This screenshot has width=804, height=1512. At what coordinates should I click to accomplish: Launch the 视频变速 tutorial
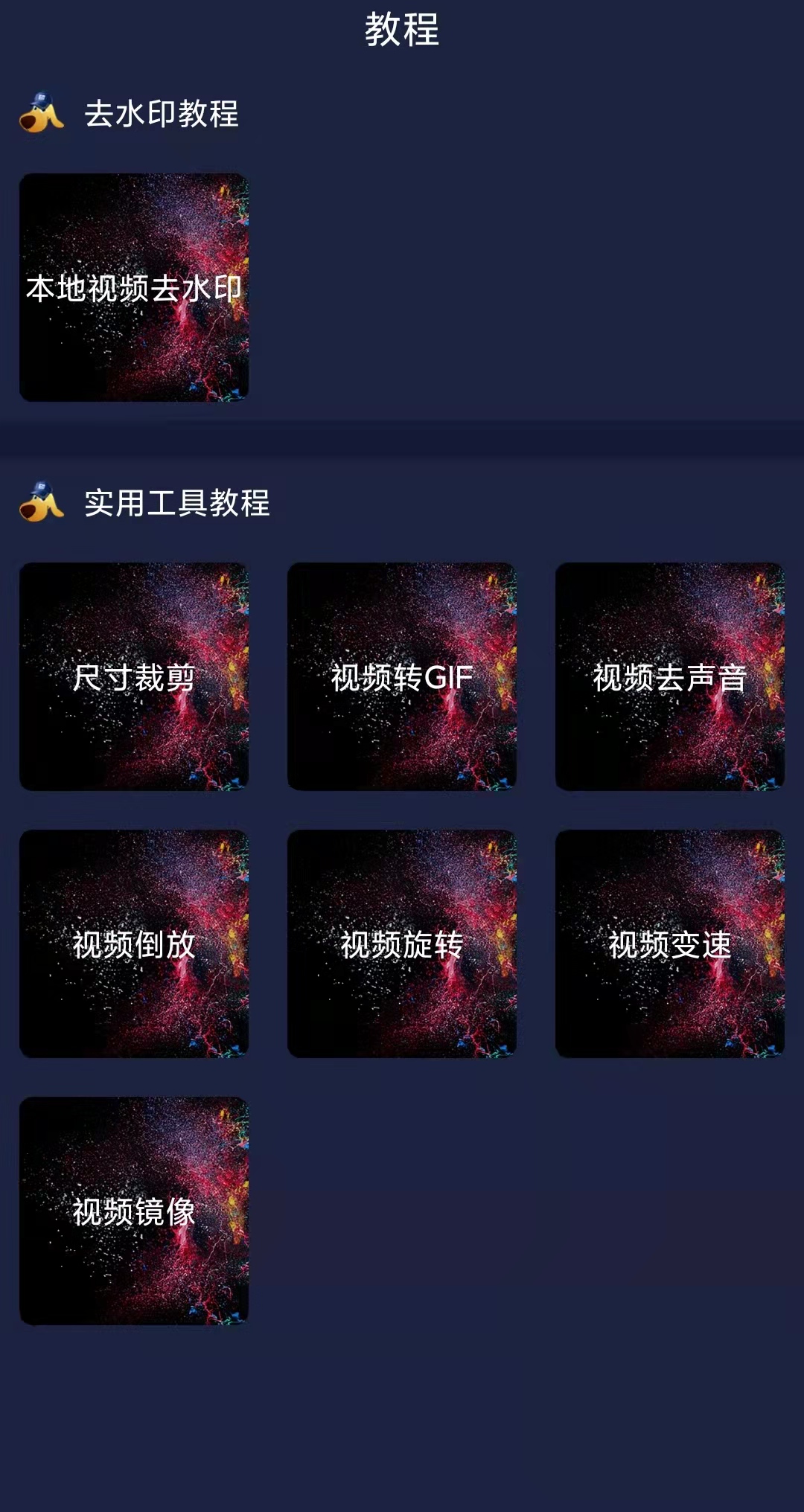point(669,944)
